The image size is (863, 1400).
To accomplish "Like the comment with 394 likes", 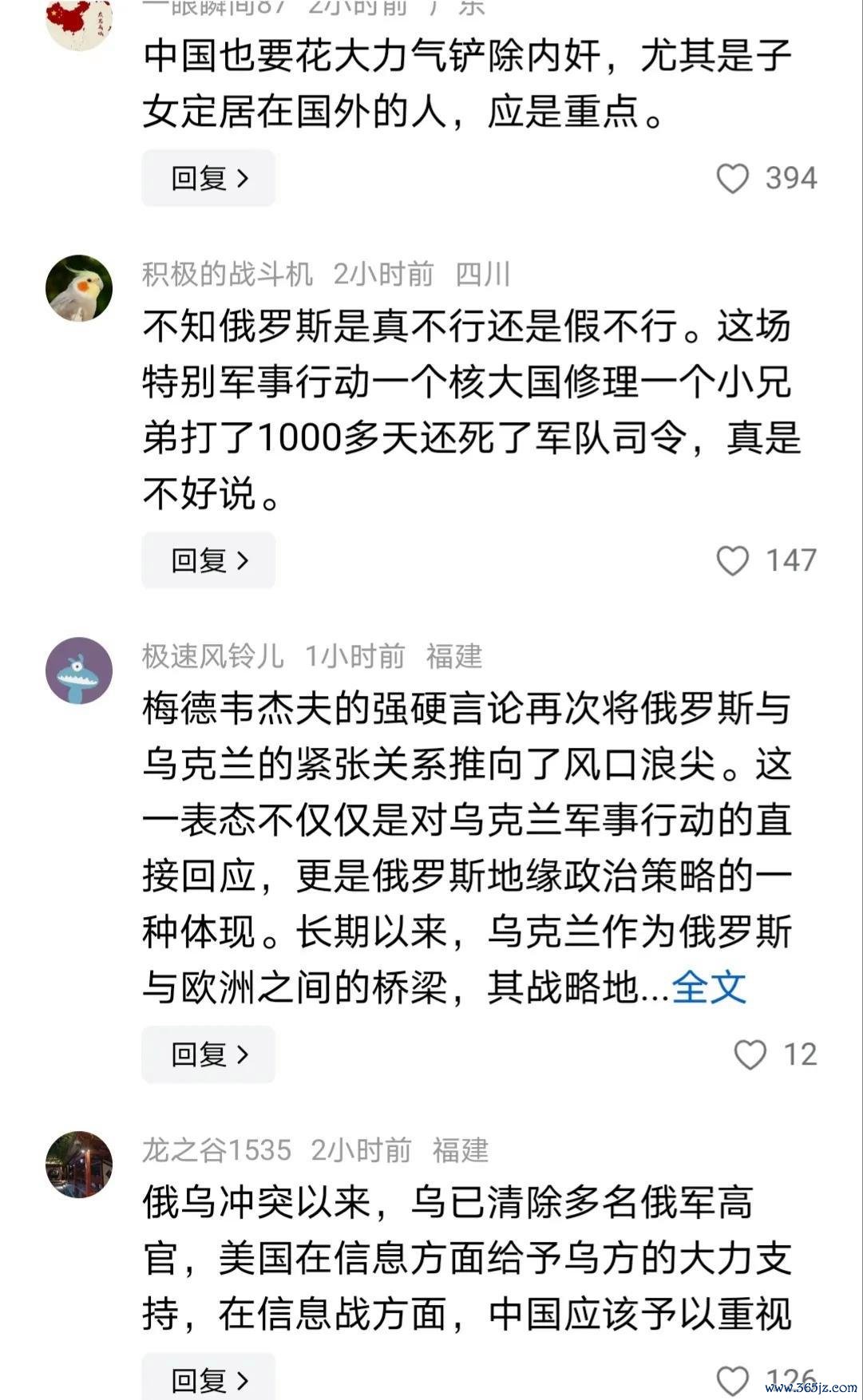I will pos(732,178).
